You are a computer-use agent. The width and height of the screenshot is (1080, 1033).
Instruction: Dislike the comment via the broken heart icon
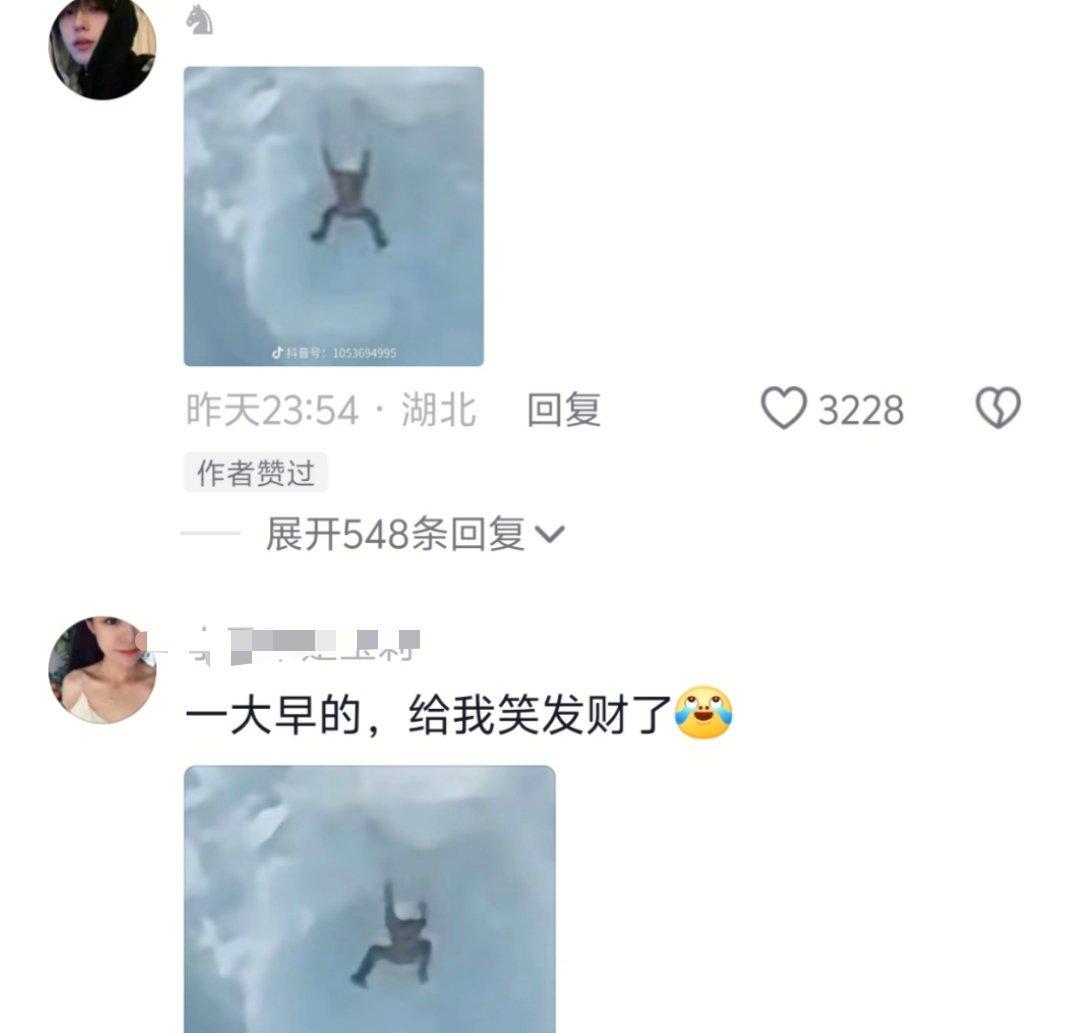point(997,409)
